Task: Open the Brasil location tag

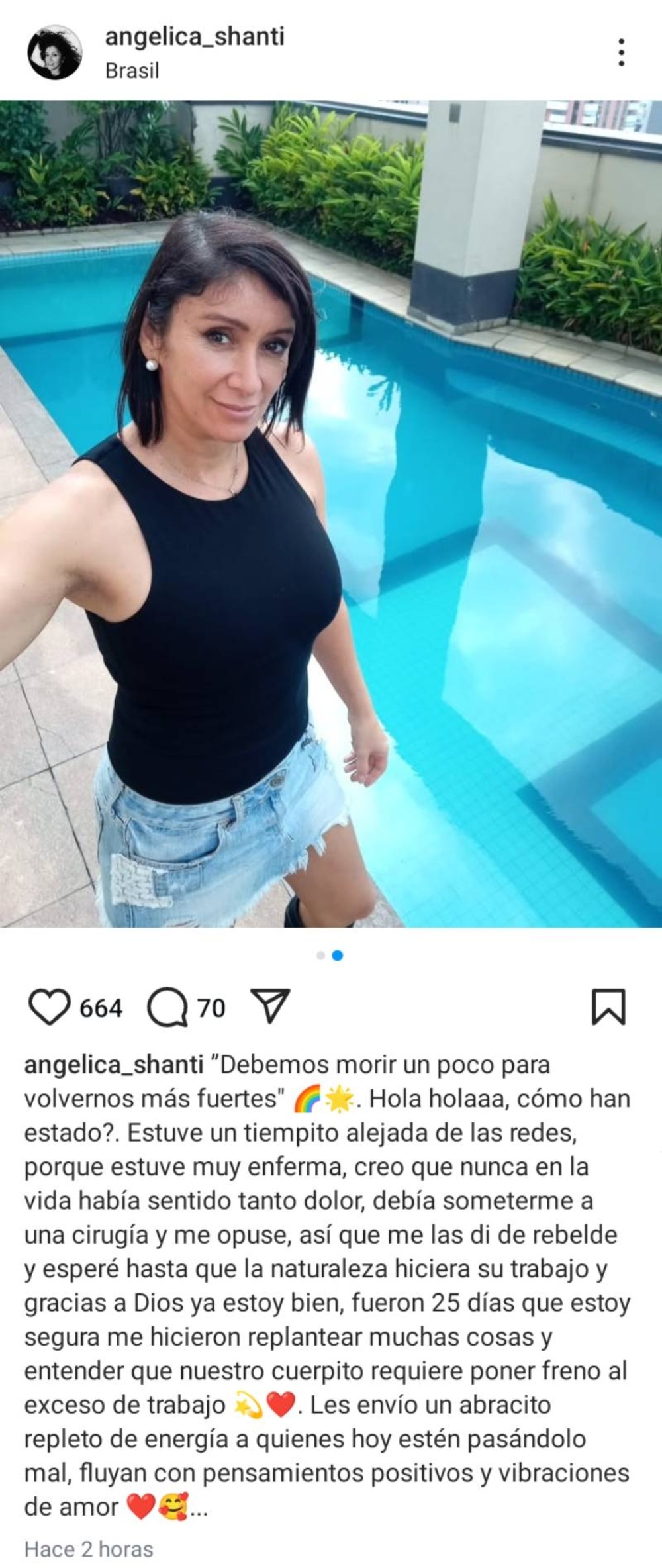Action: coord(132,71)
